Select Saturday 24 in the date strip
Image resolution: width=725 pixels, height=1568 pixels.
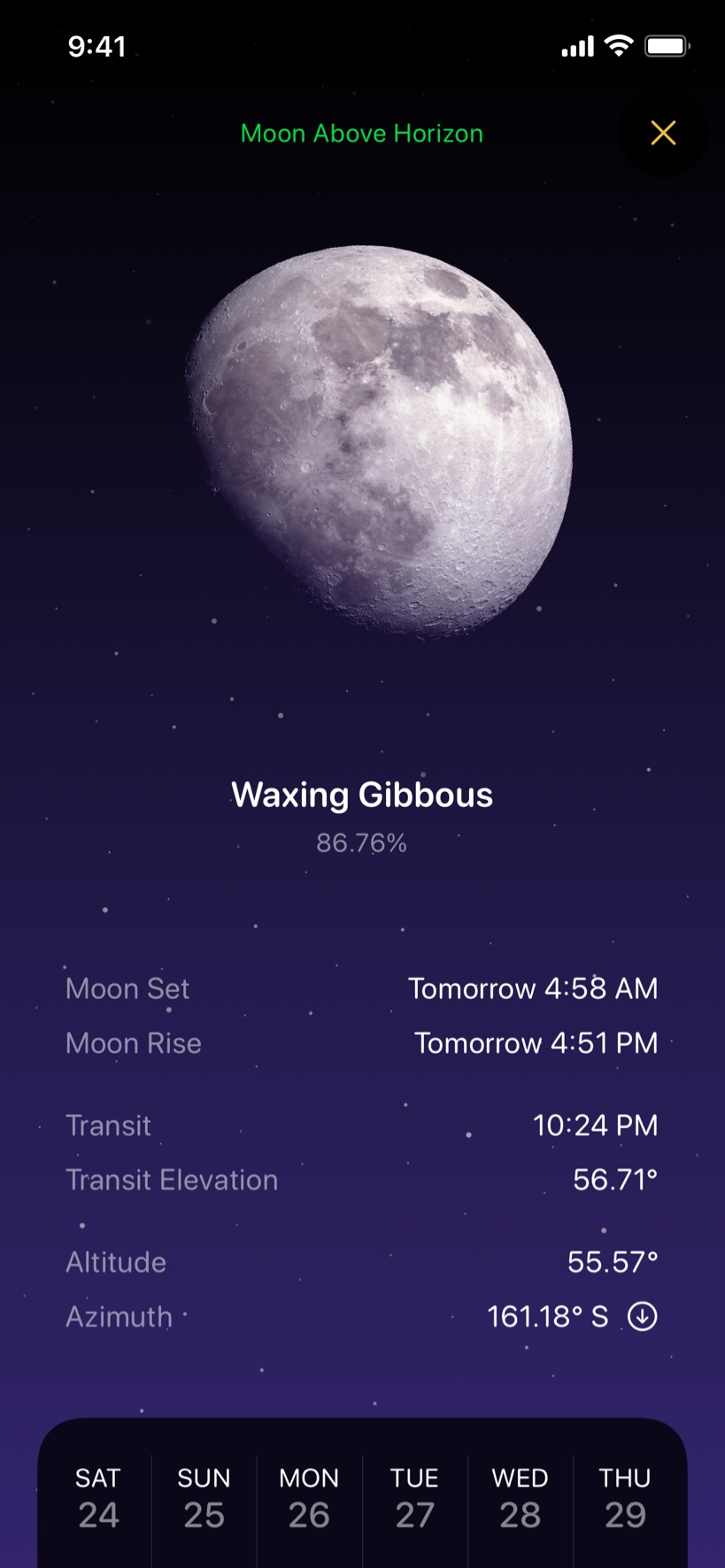[97, 1497]
